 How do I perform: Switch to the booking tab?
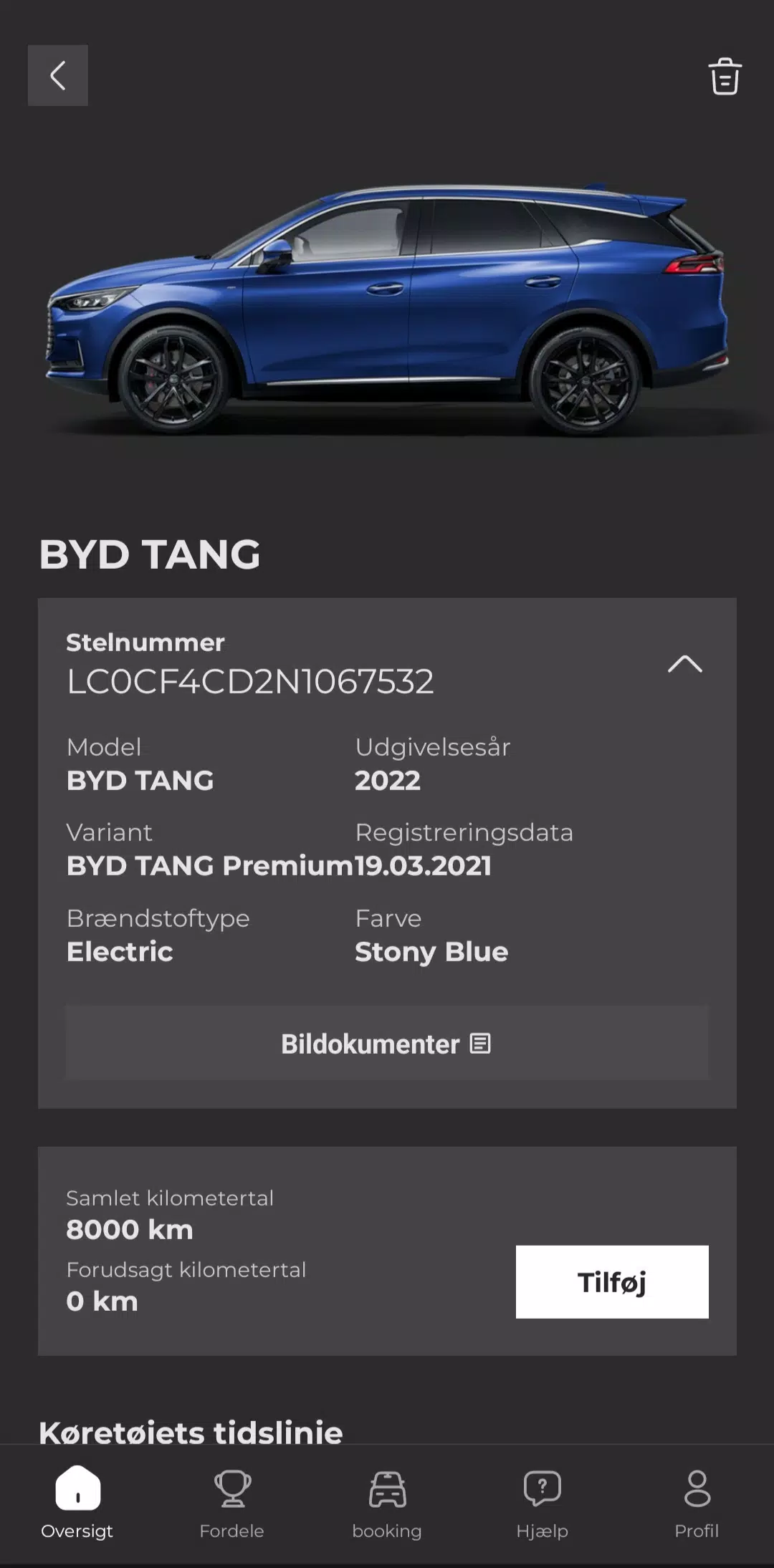point(387,1504)
